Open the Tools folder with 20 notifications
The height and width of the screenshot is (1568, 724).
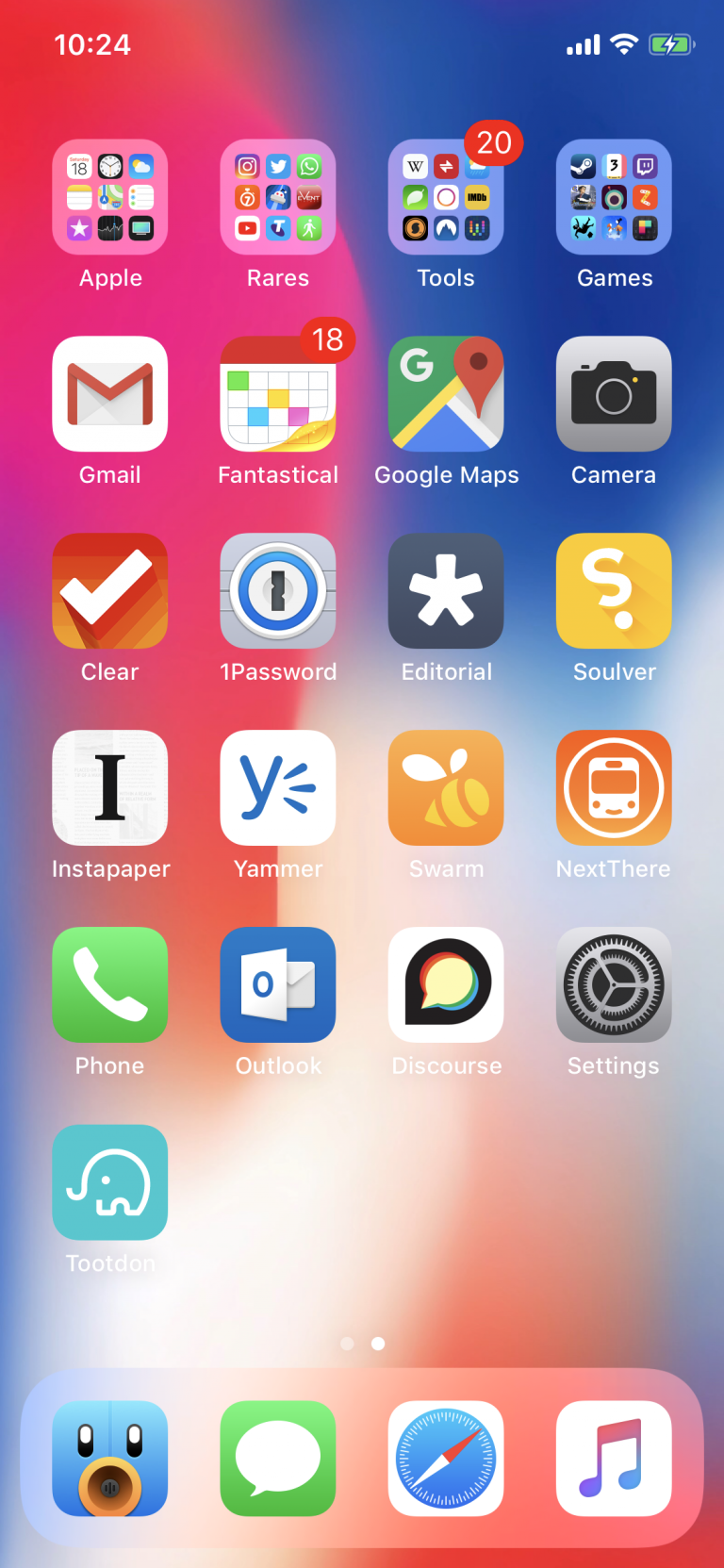pos(445,197)
